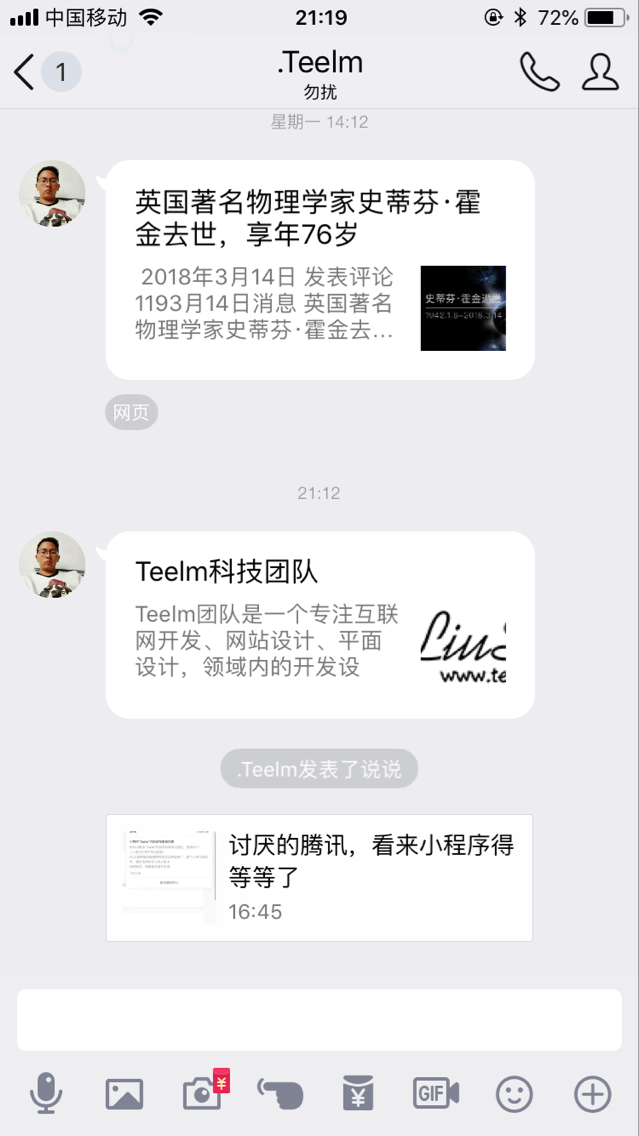Open the photo gallery picker
The image size is (639, 1136).
(124, 1094)
